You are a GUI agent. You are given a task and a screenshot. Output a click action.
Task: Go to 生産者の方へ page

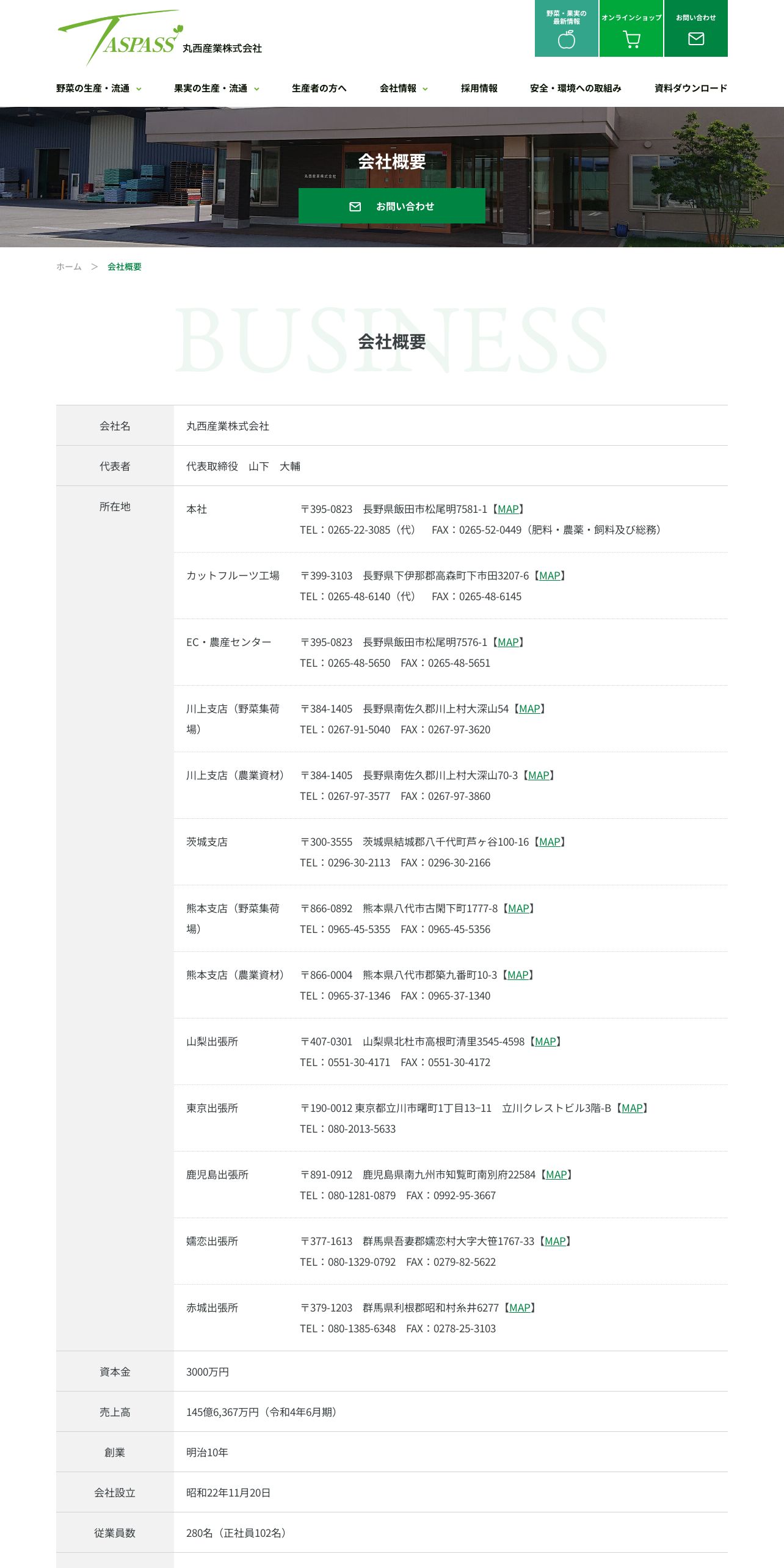(x=319, y=89)
